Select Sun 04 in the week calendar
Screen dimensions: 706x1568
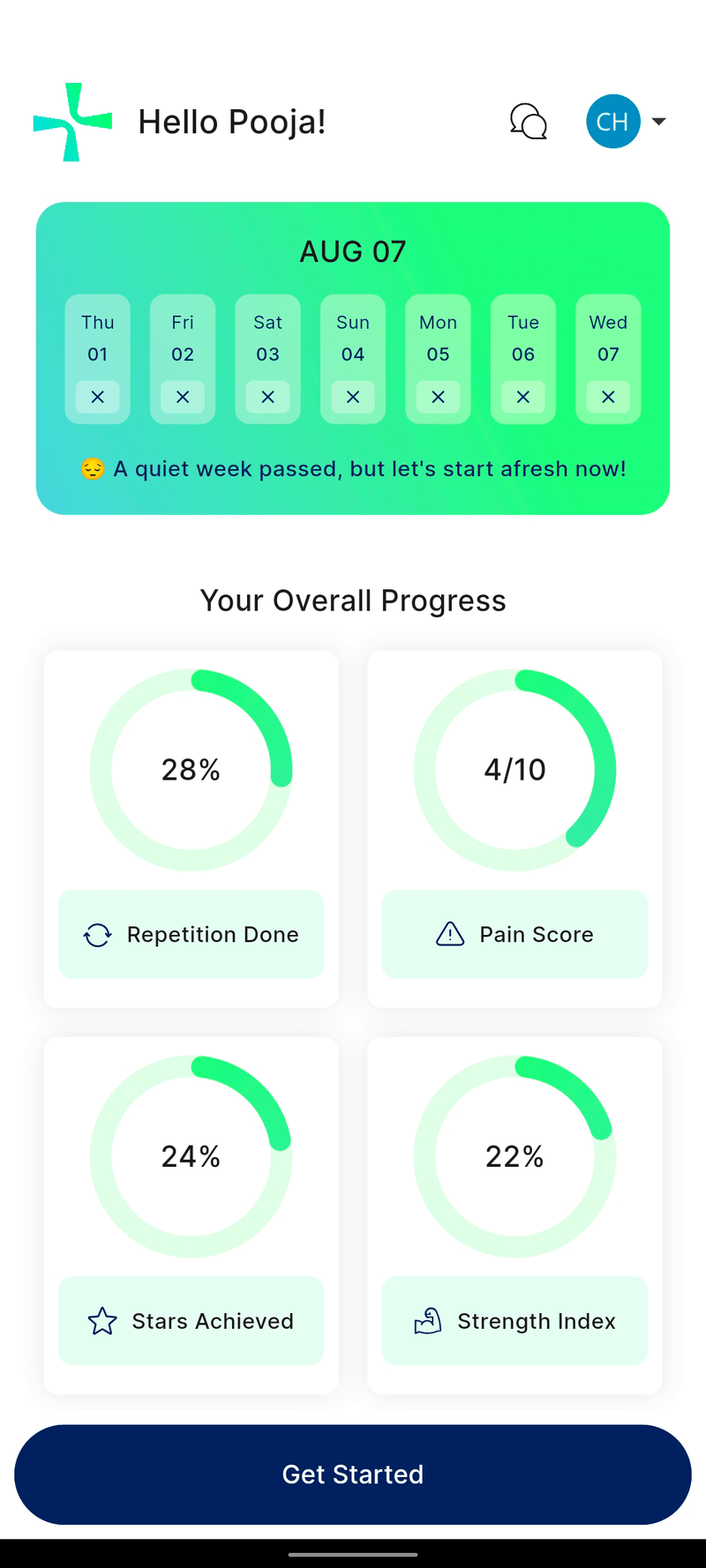353,359
